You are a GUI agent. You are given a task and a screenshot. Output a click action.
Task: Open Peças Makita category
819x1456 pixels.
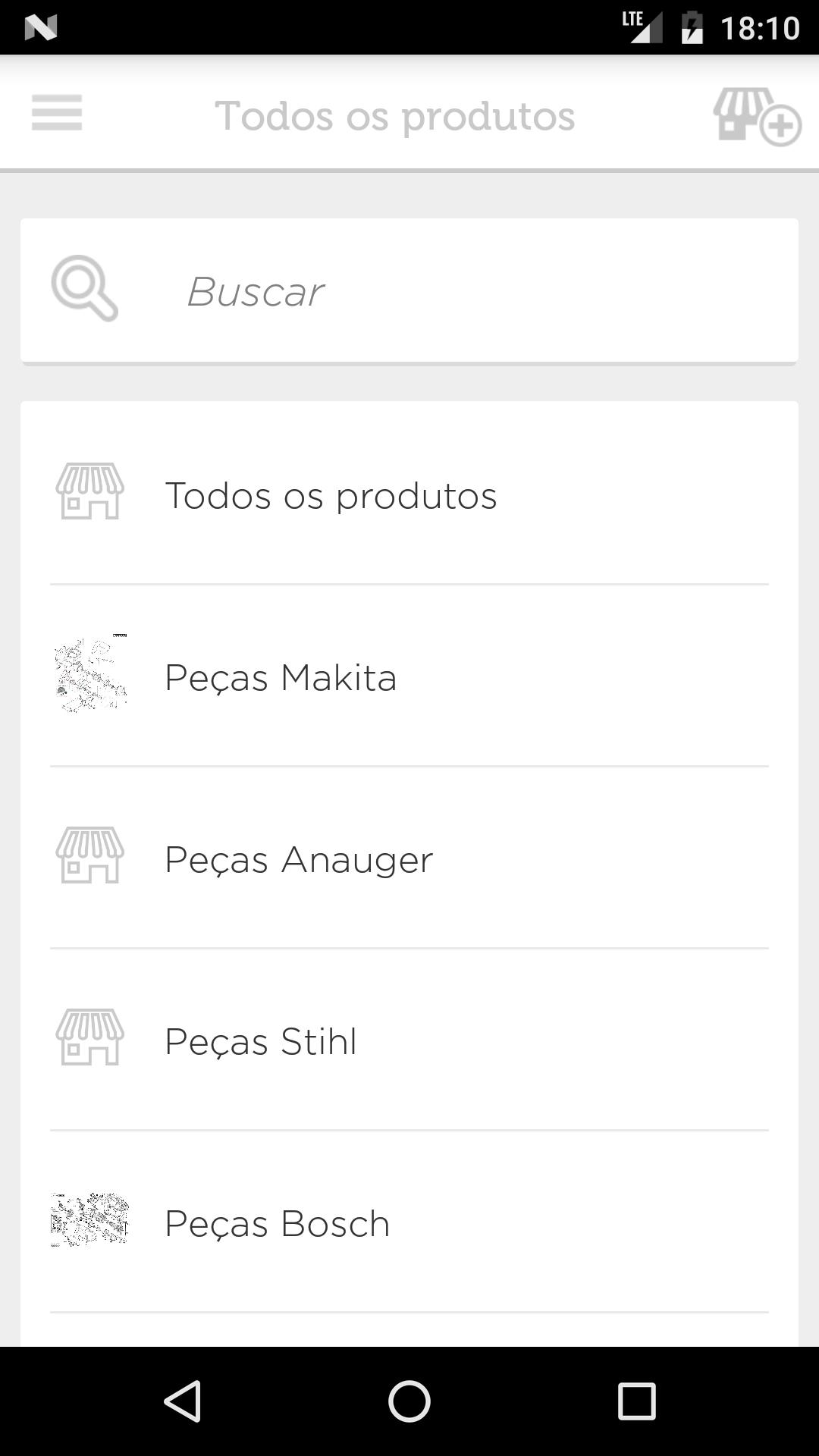tap(409, 676)
